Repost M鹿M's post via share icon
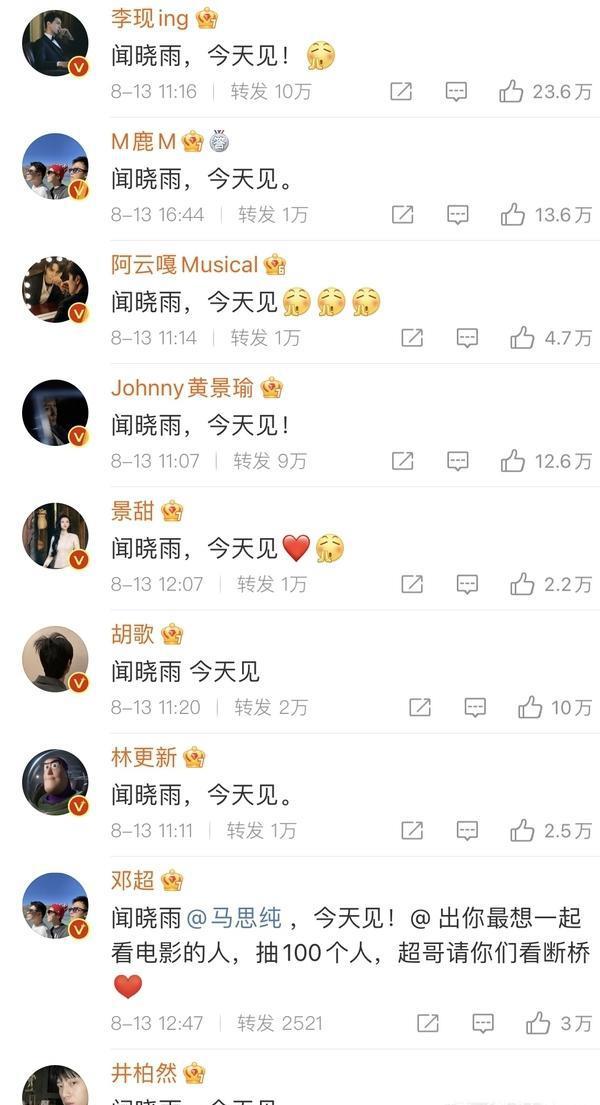The width and height of the screenshot is (600, 1105). pos(402,214)
